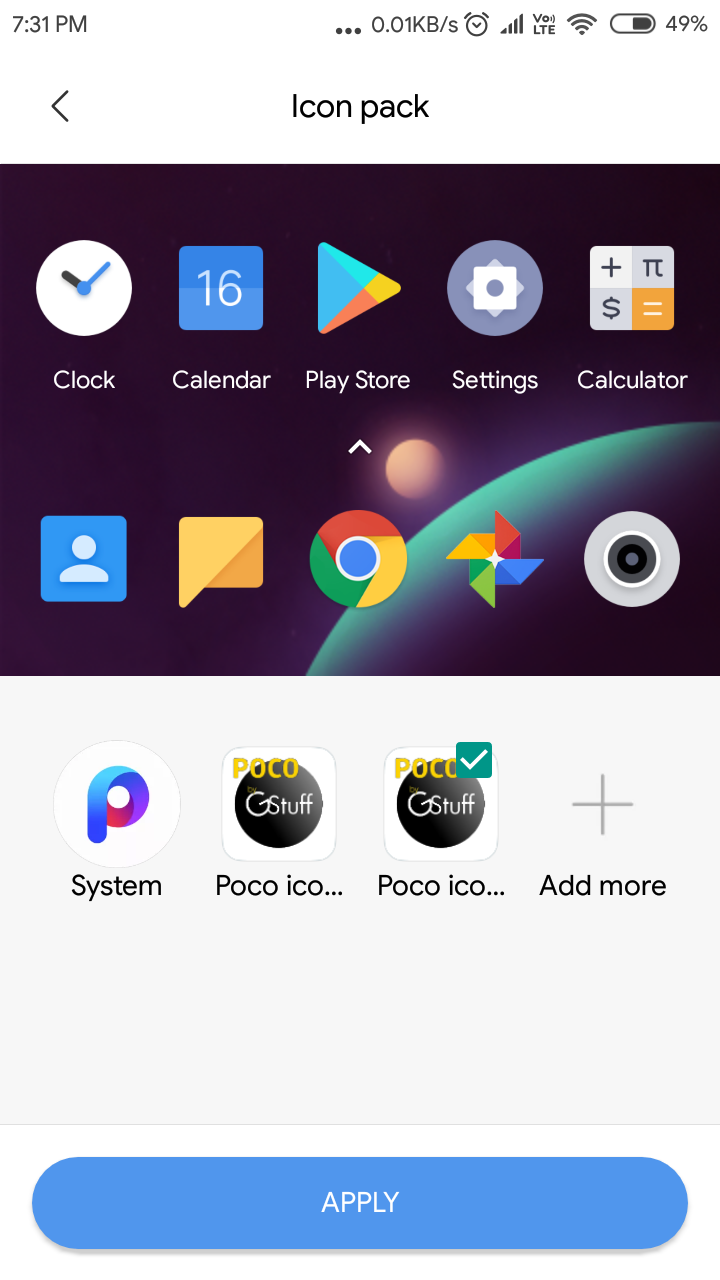Screen dimensions: 720x1280
Task: Tap the Play Store icon preview
Action: pyautogui.click(x=358, y=288)
